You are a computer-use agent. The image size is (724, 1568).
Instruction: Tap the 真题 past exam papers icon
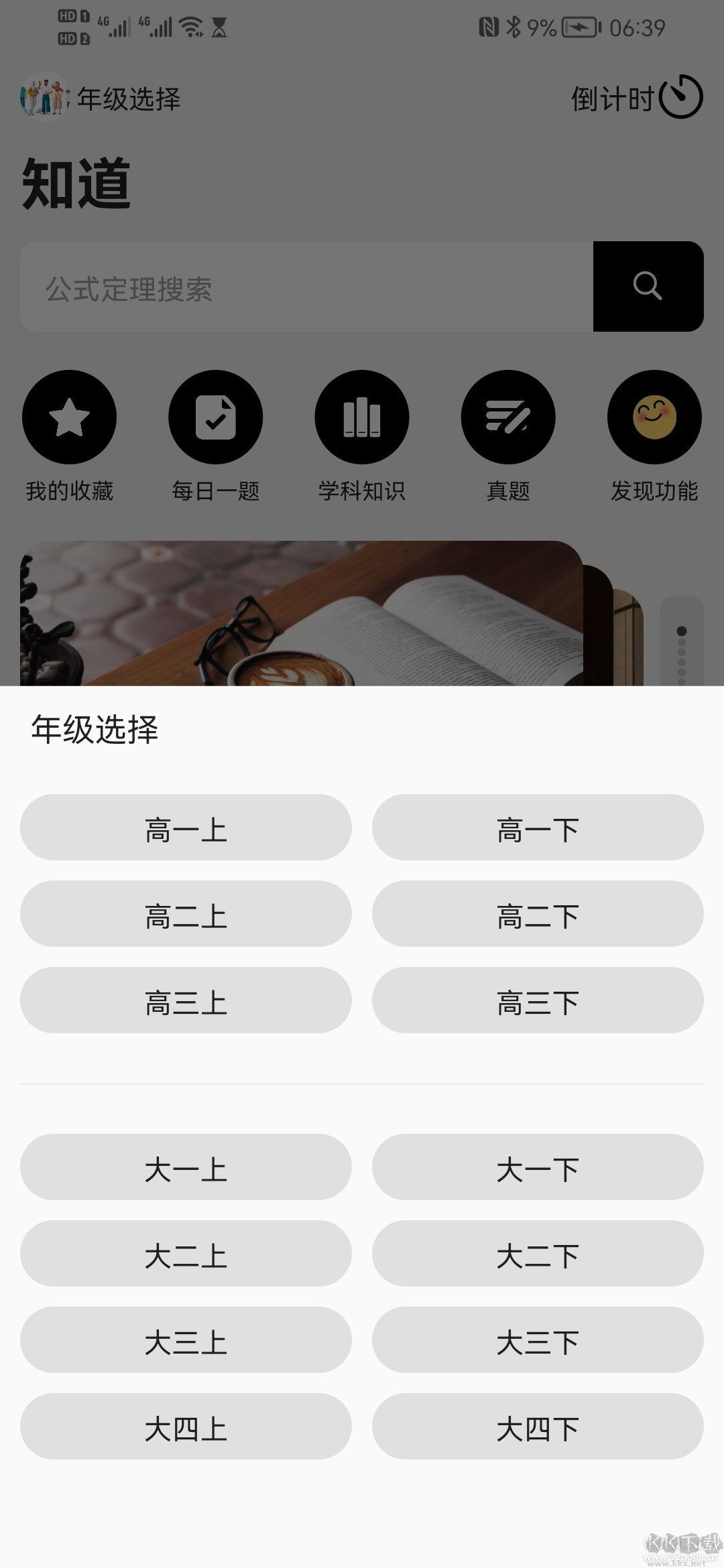(508, 416)
